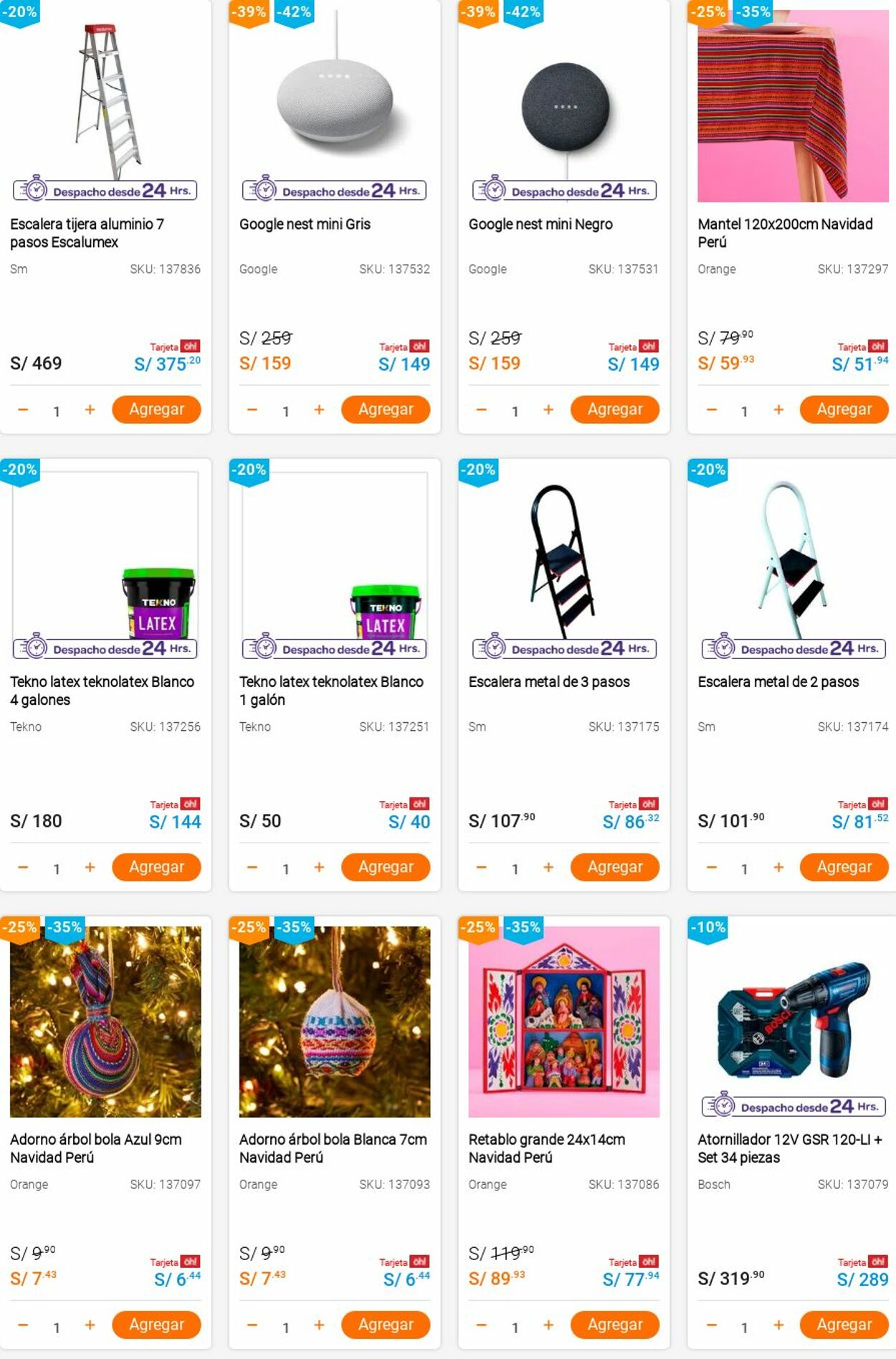Decrease quantity of Mantel 120x200cm Navidad Perú
Screen dimensions: 896x1359
point(711,409)
